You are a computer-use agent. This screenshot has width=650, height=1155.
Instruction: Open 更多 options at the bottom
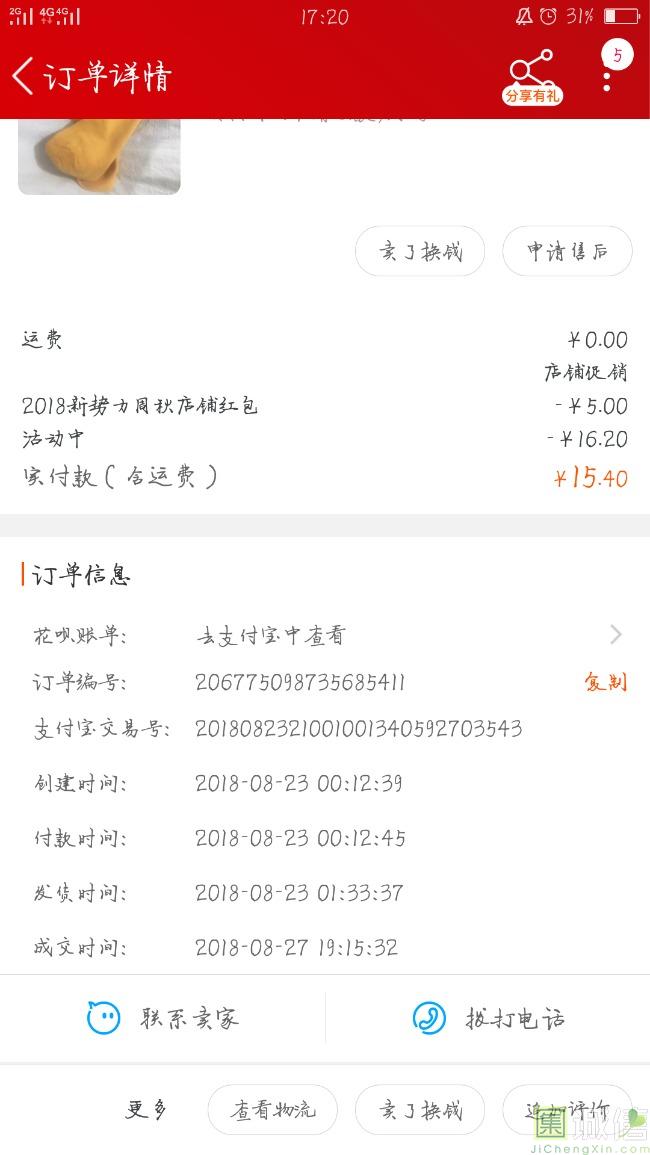pos(146,1109)
